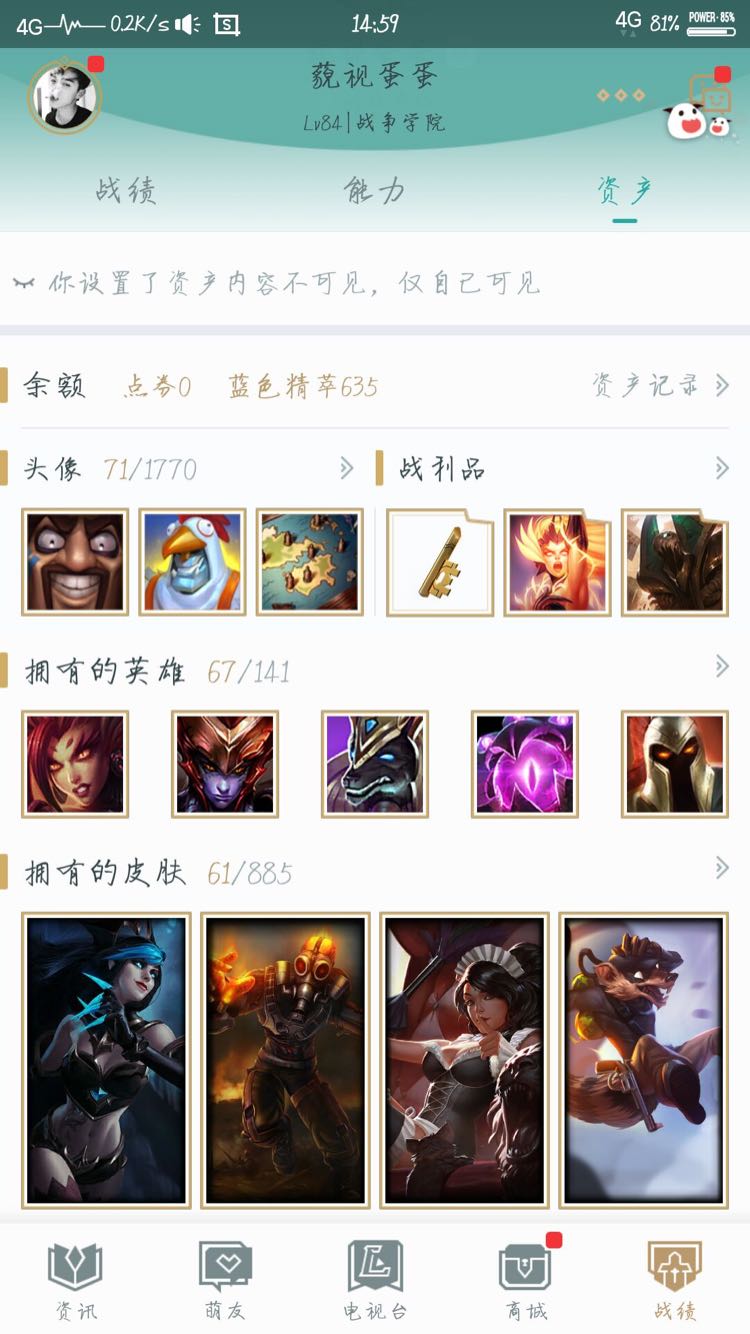Go to the 资讯 news tab
This screenshot has height=1334, width=750.
tap(75, 1280)
